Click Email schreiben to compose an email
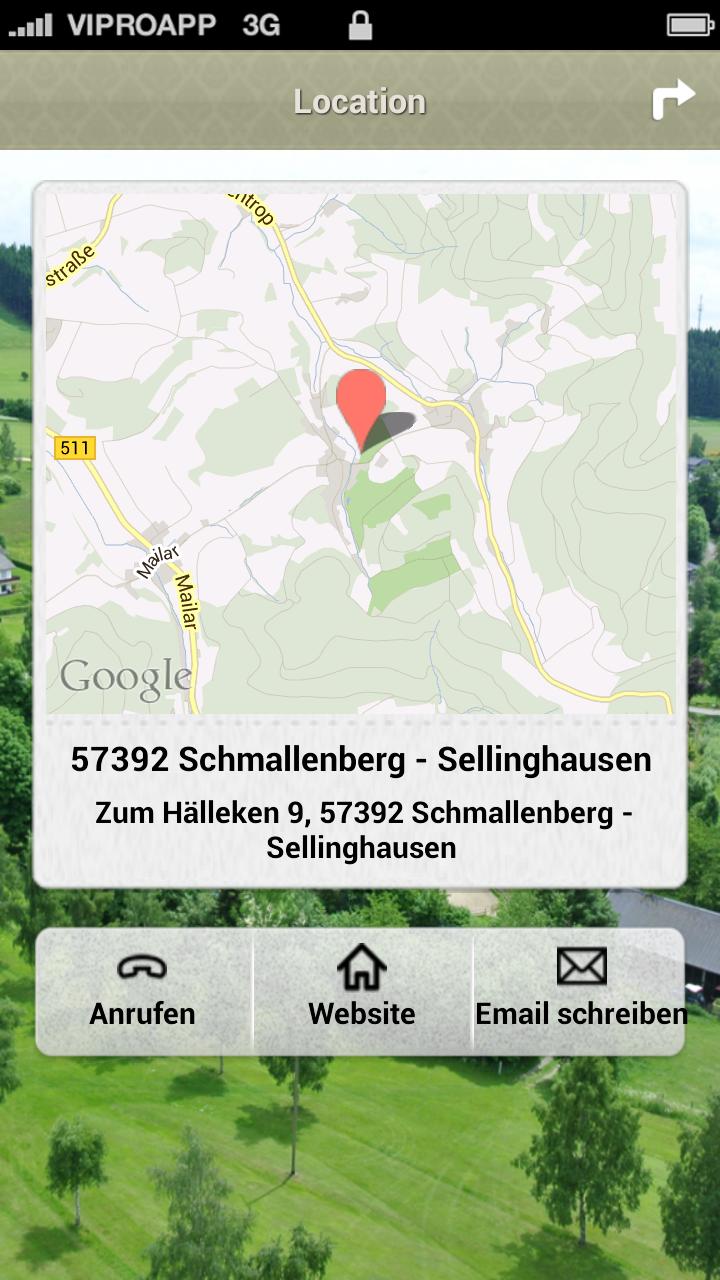 [x=580, y=1013]
